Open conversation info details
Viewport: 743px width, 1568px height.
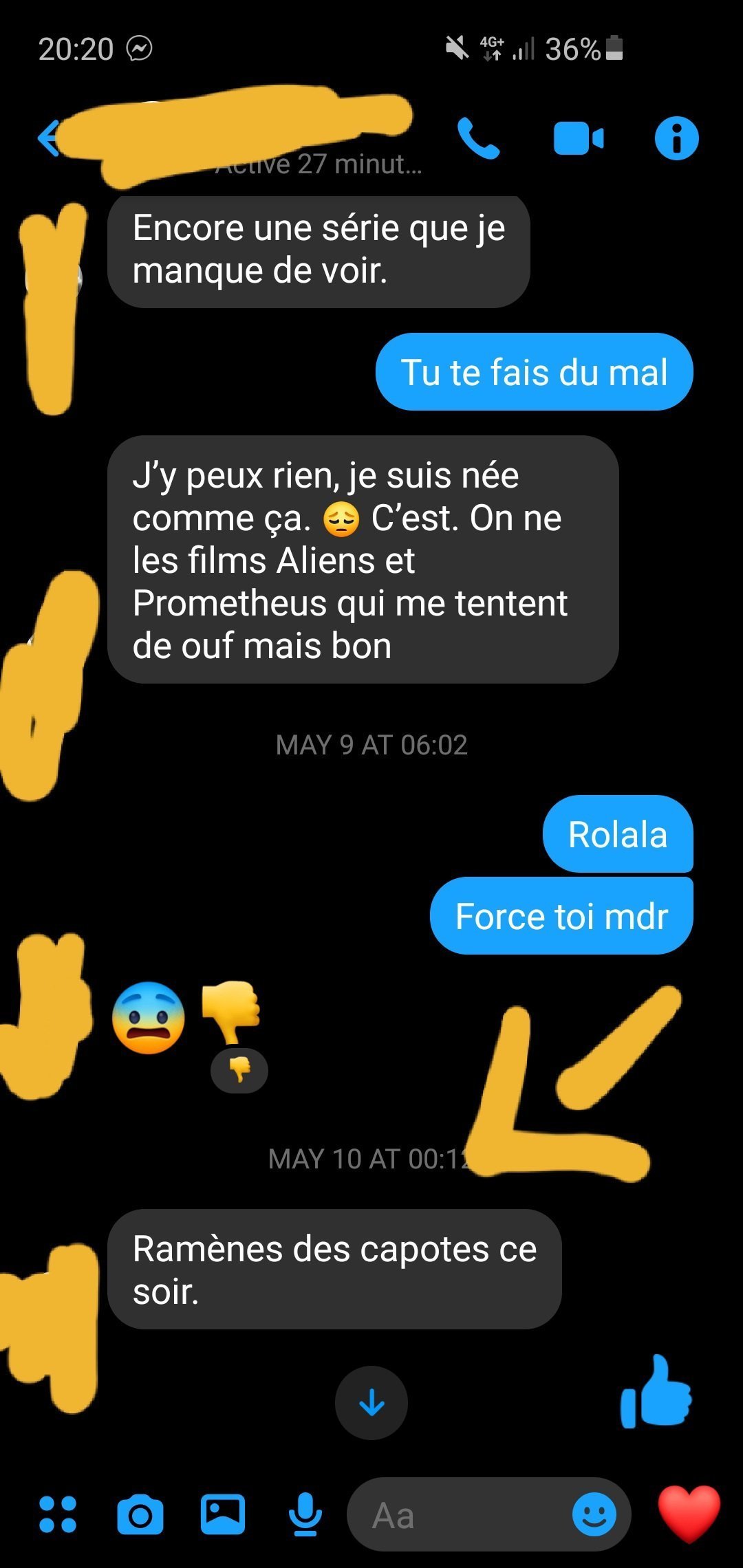click(676, 138)
